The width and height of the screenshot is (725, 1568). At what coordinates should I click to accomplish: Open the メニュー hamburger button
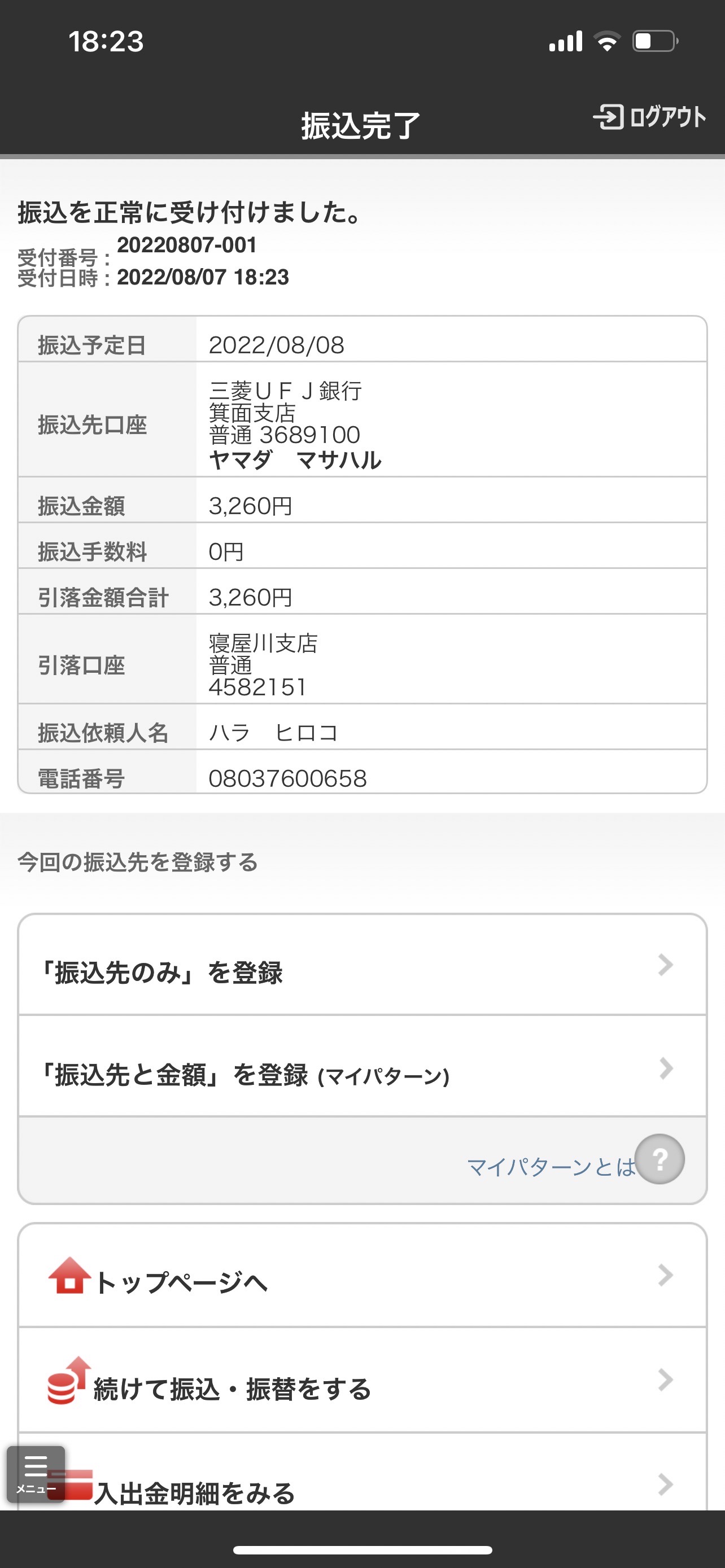point(36,1473)
